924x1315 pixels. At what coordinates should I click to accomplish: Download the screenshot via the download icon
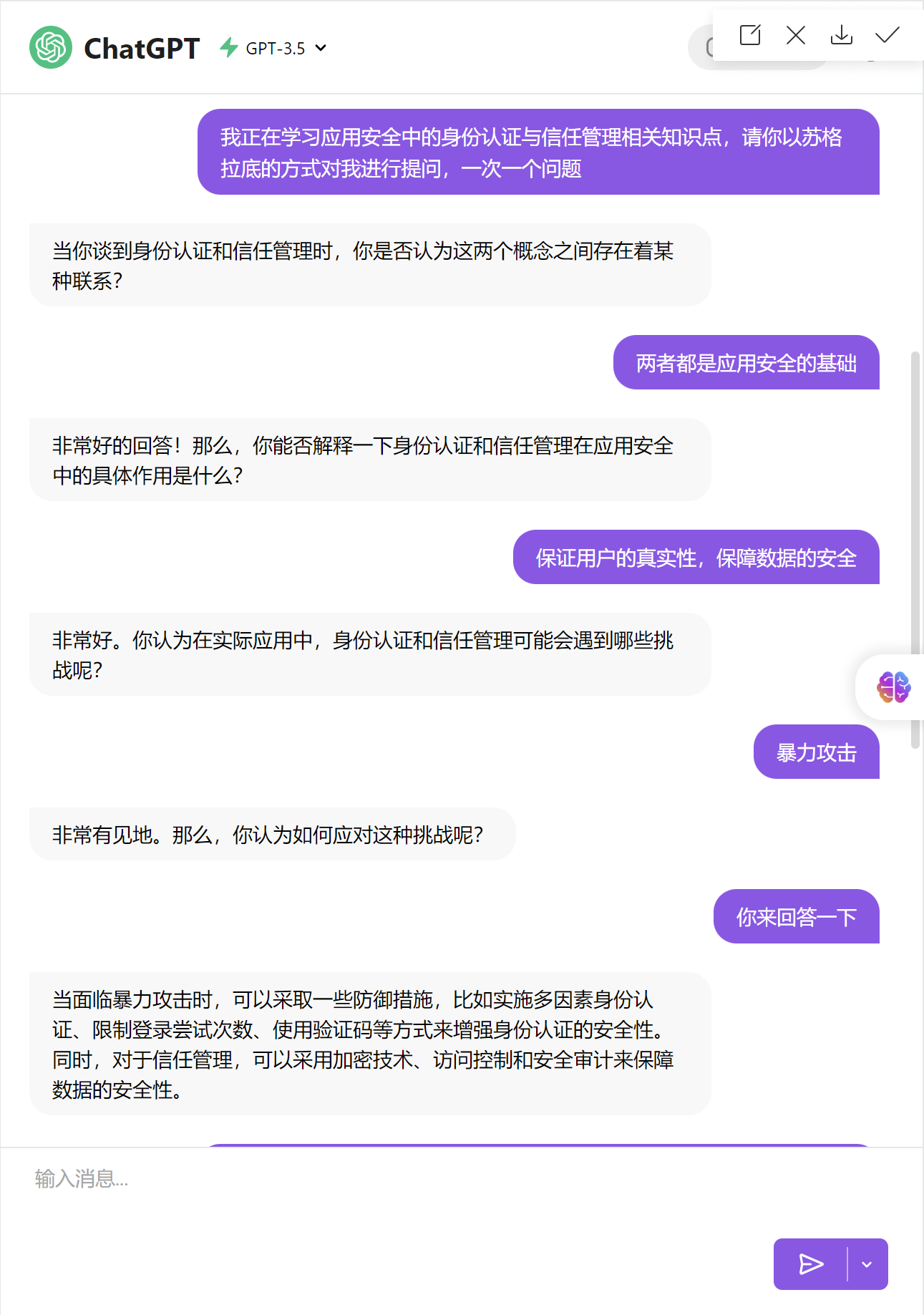coord(841,35)
